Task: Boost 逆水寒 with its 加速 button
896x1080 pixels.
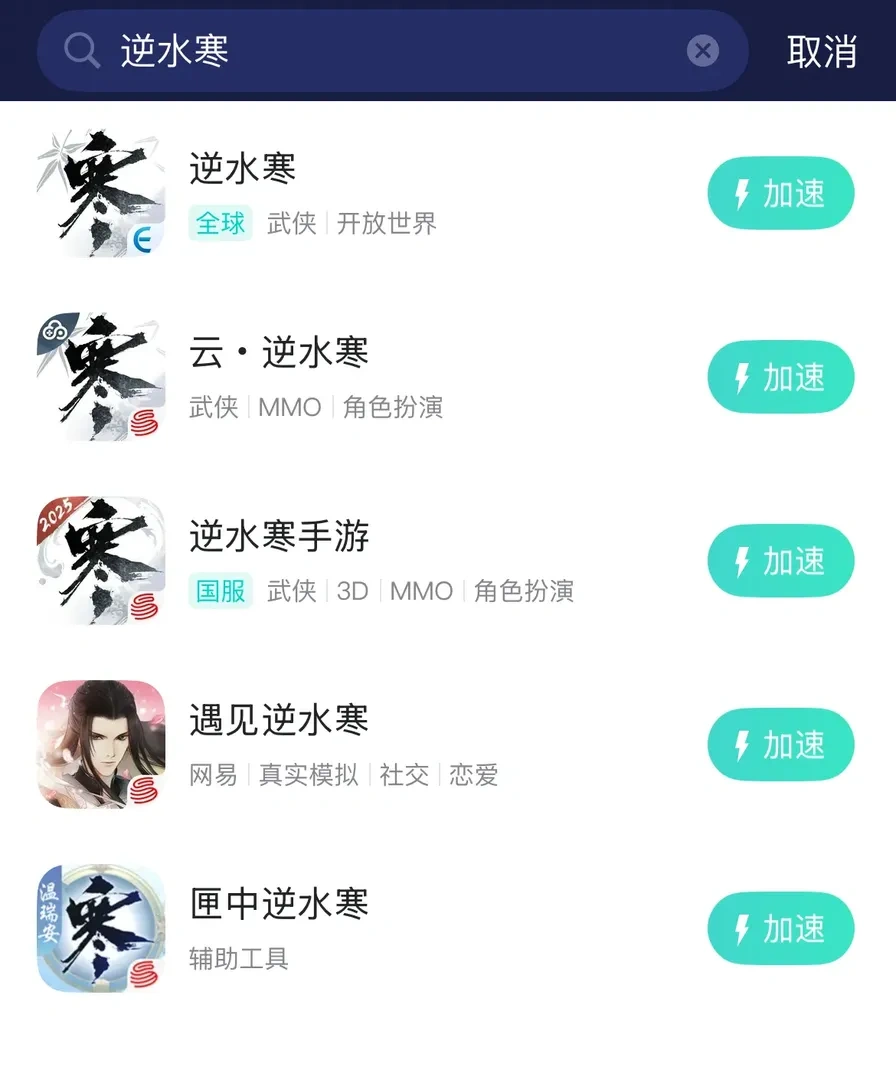Action: point(781,194)
